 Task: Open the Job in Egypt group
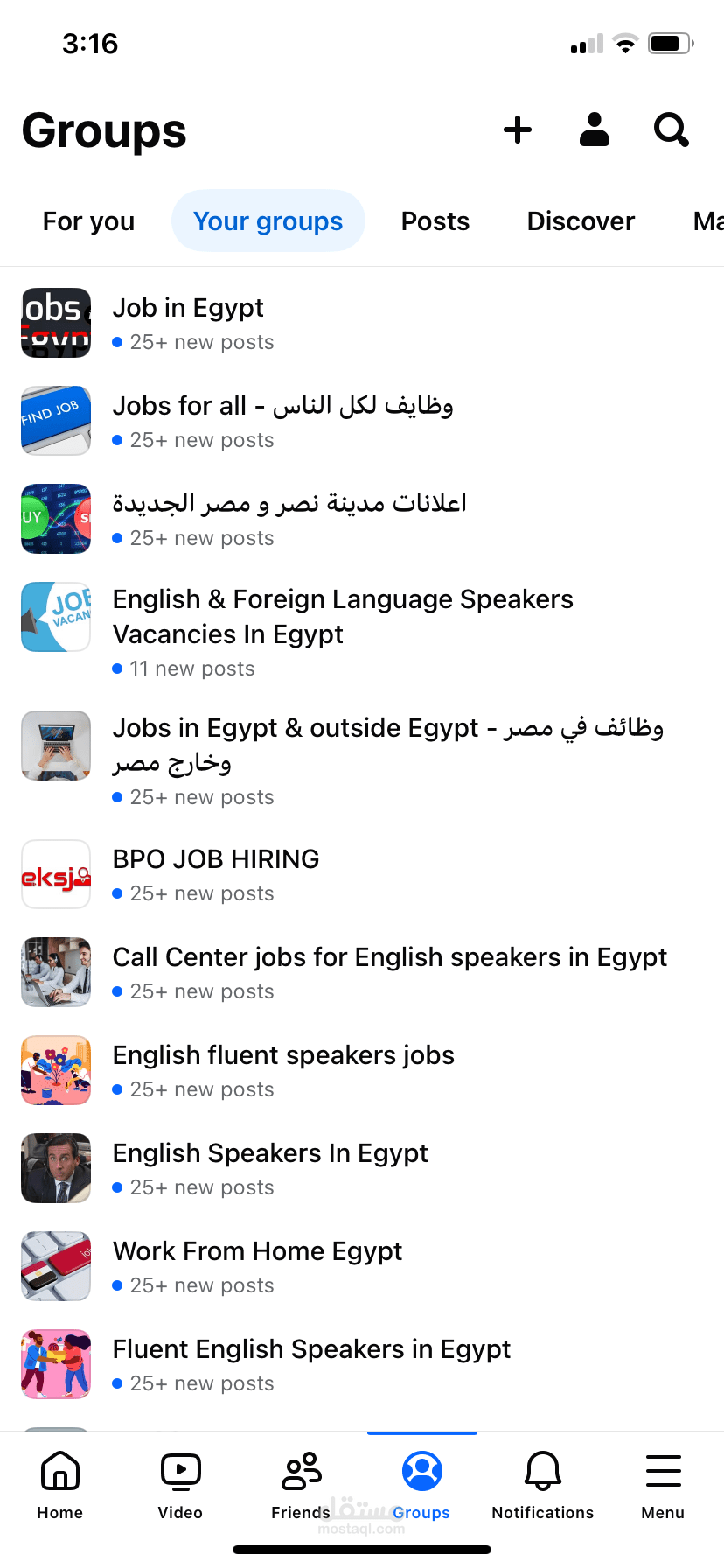(362, 323)
